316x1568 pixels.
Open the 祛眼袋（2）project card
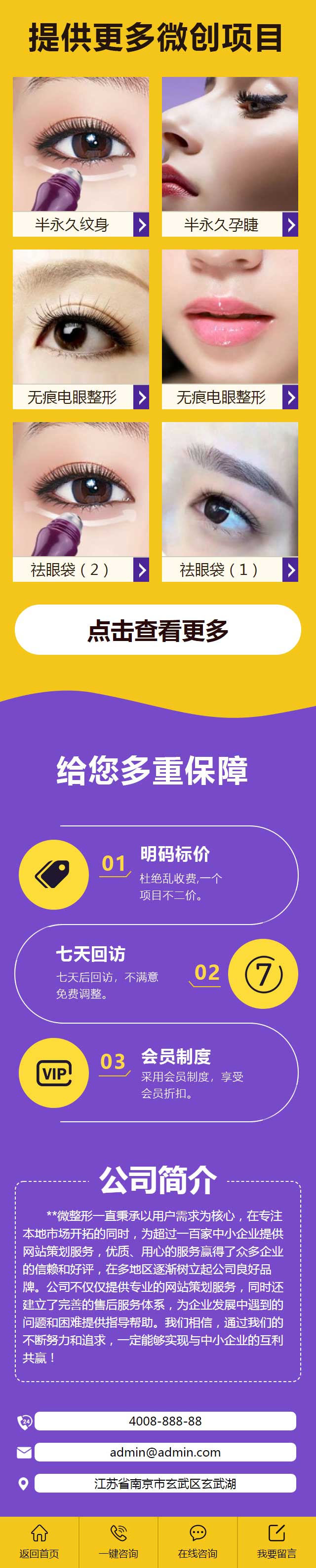pyautogui.click(x=80, y=501)
